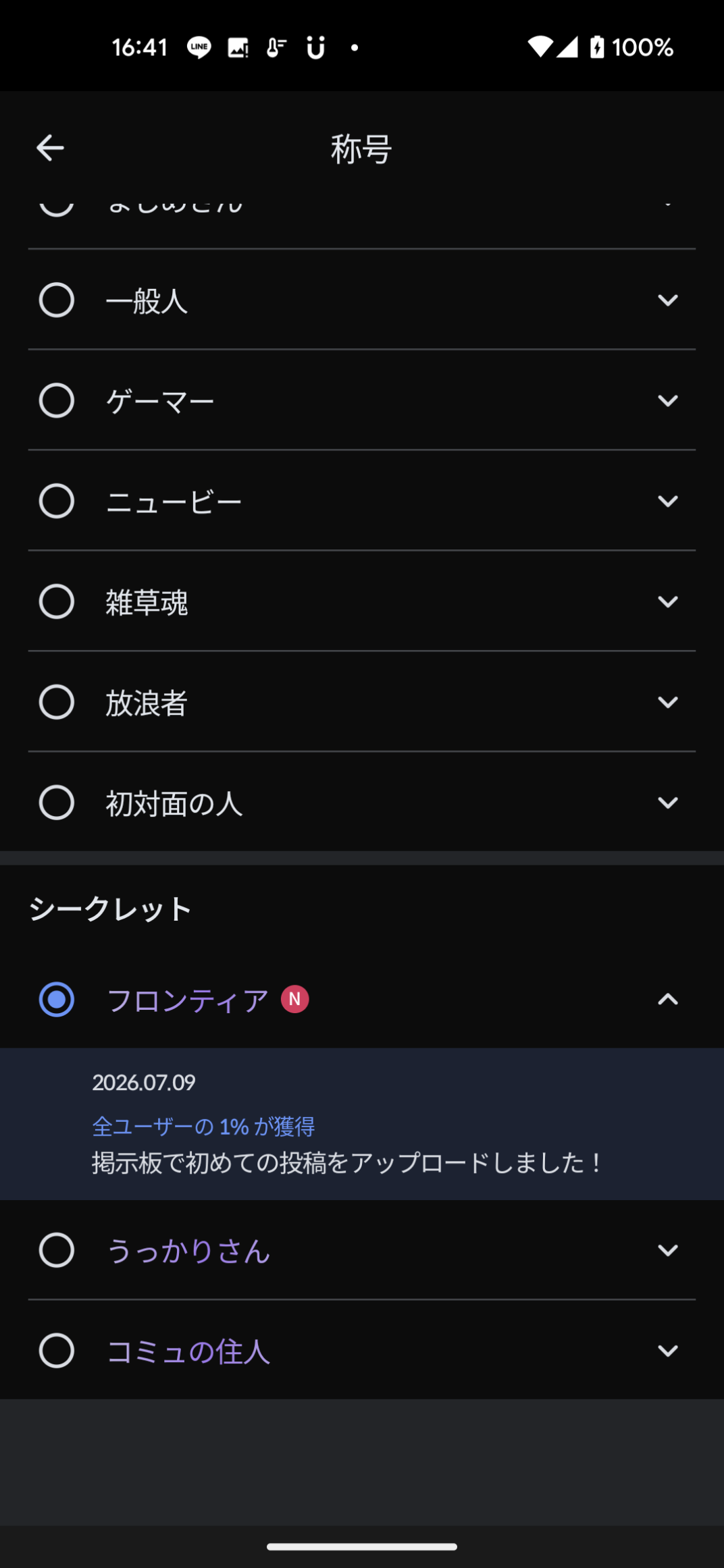Viewport: 724px width, 1568px height.
Task: Expand the うっかりさん chevron
Action: click(x=667, y=1250)
